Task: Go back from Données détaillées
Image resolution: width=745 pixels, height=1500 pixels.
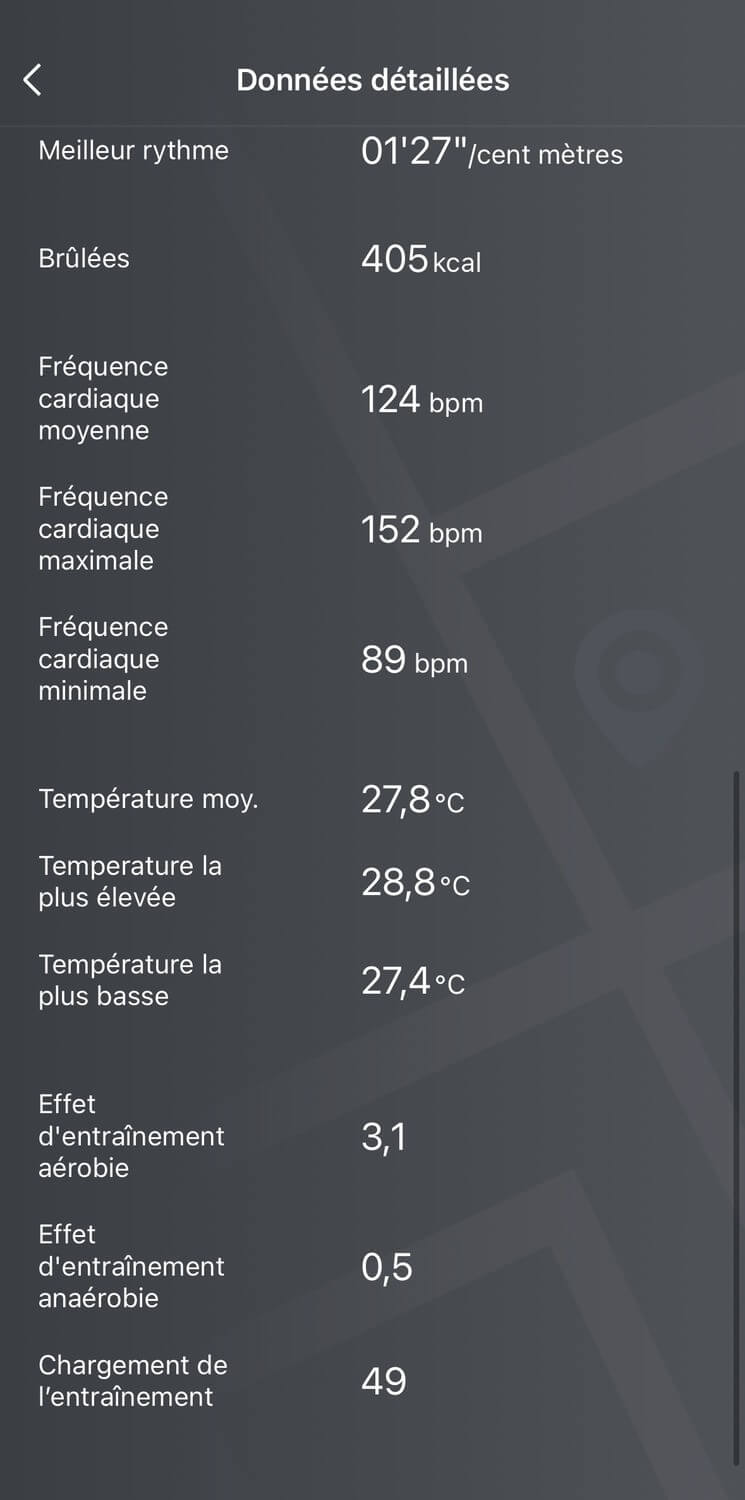Action: 32,80
